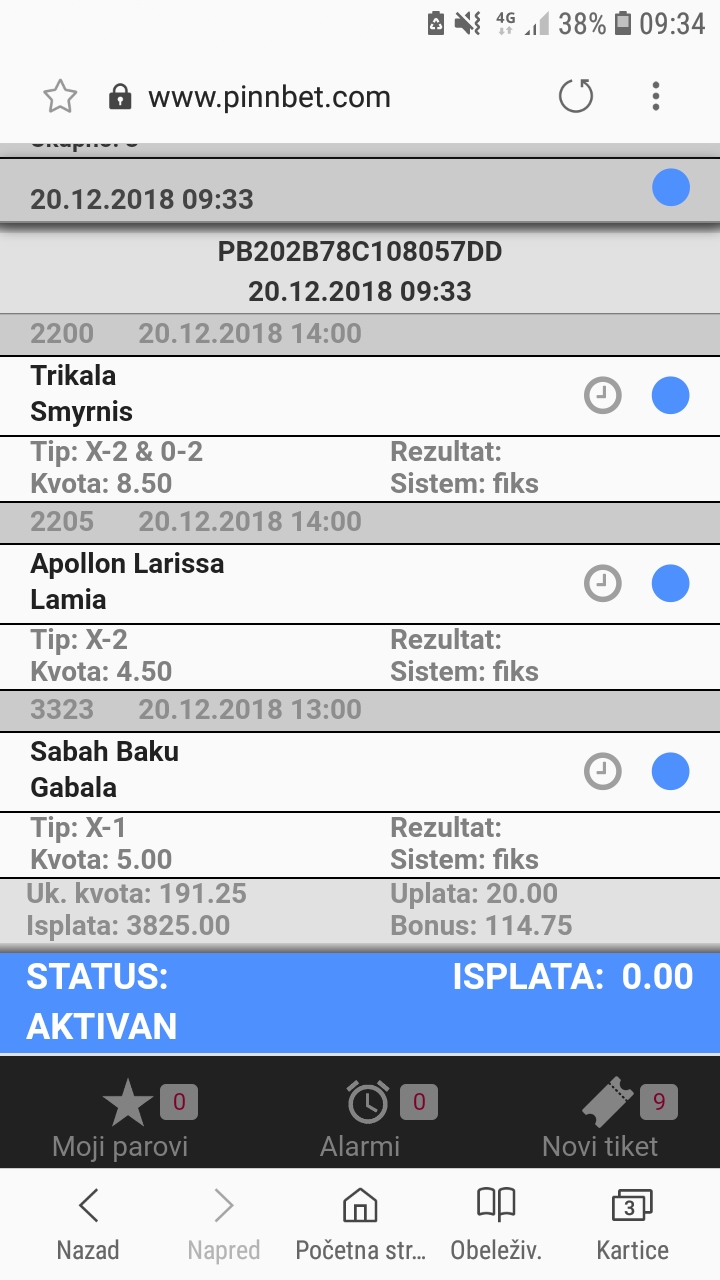Bookmark this page with the star icon
The width and height of the screenshot is (720, 1280).
click(x=60, y=97)
